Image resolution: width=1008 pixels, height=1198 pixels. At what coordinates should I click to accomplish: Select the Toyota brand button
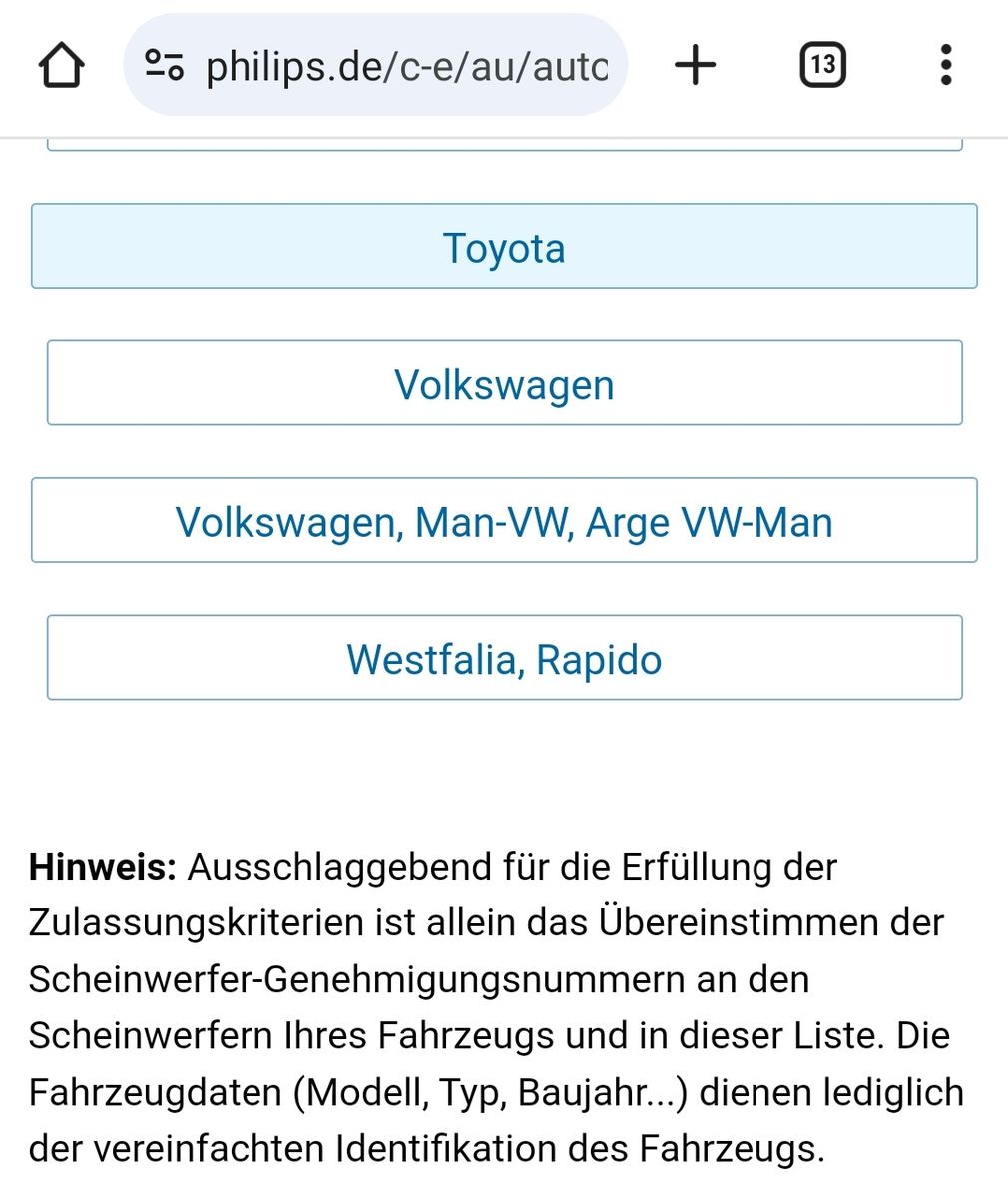pyautogui.click(x=504, y=247)
